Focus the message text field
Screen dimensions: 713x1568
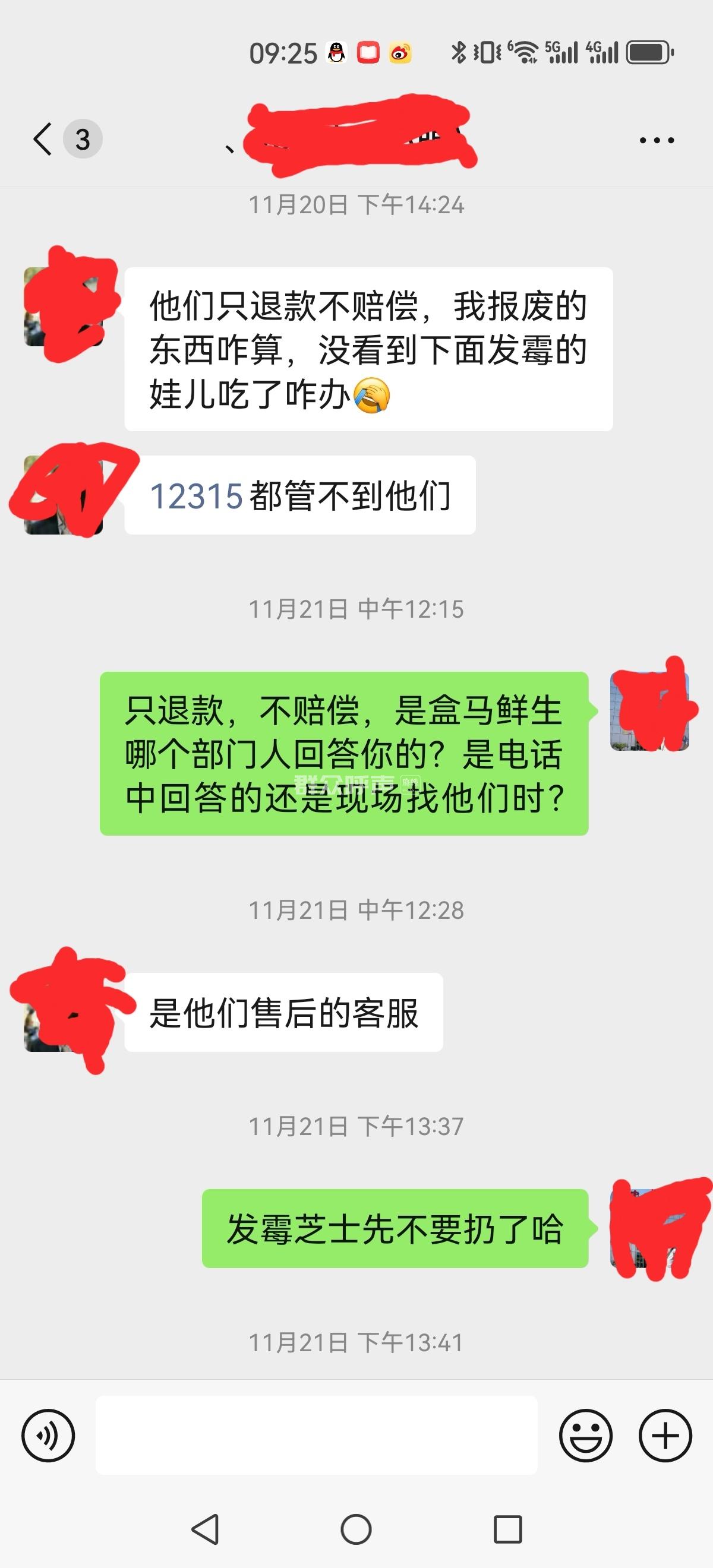pos(317,1436)
